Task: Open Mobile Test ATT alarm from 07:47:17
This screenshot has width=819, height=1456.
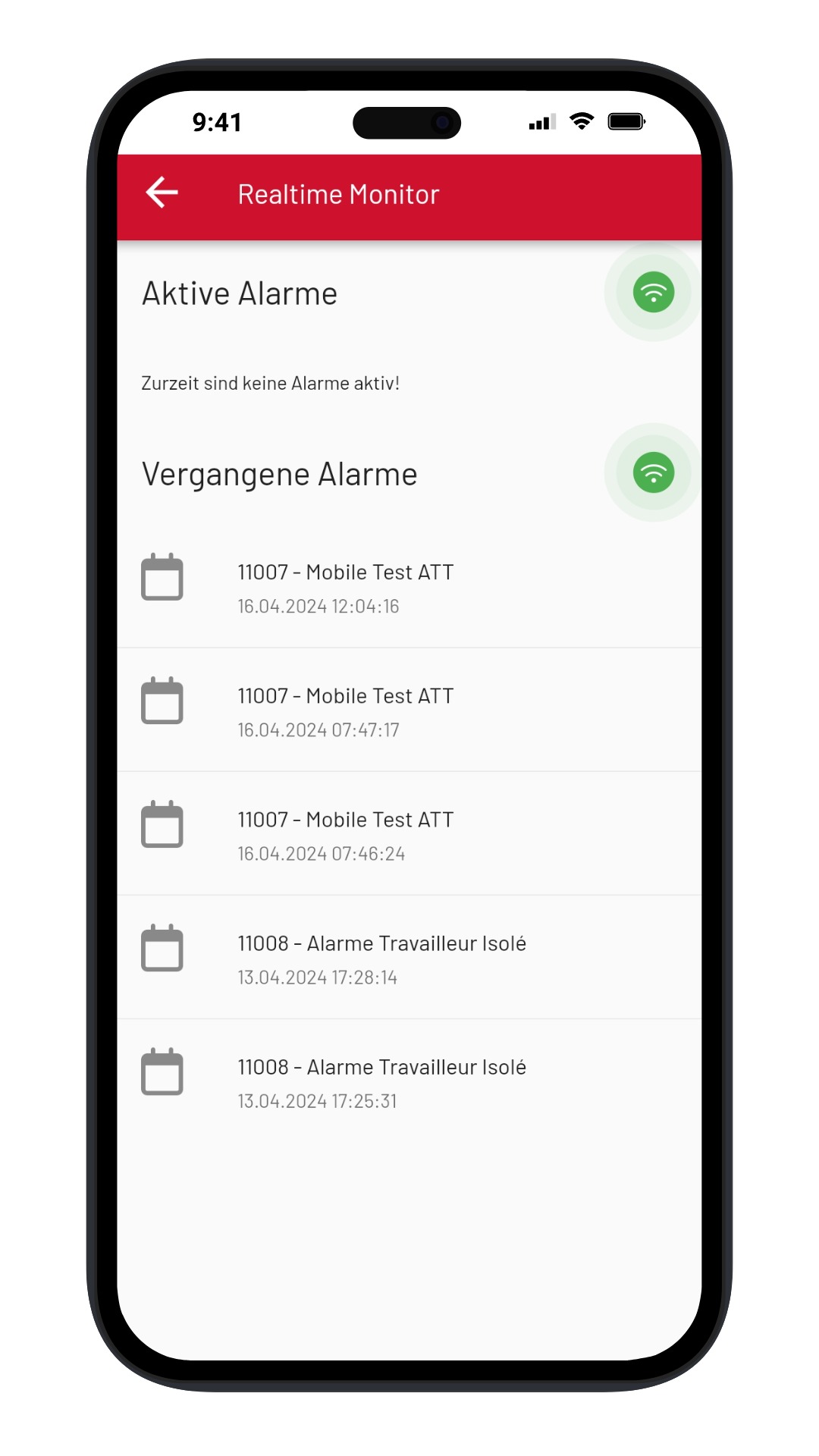Action: (409, 711)
